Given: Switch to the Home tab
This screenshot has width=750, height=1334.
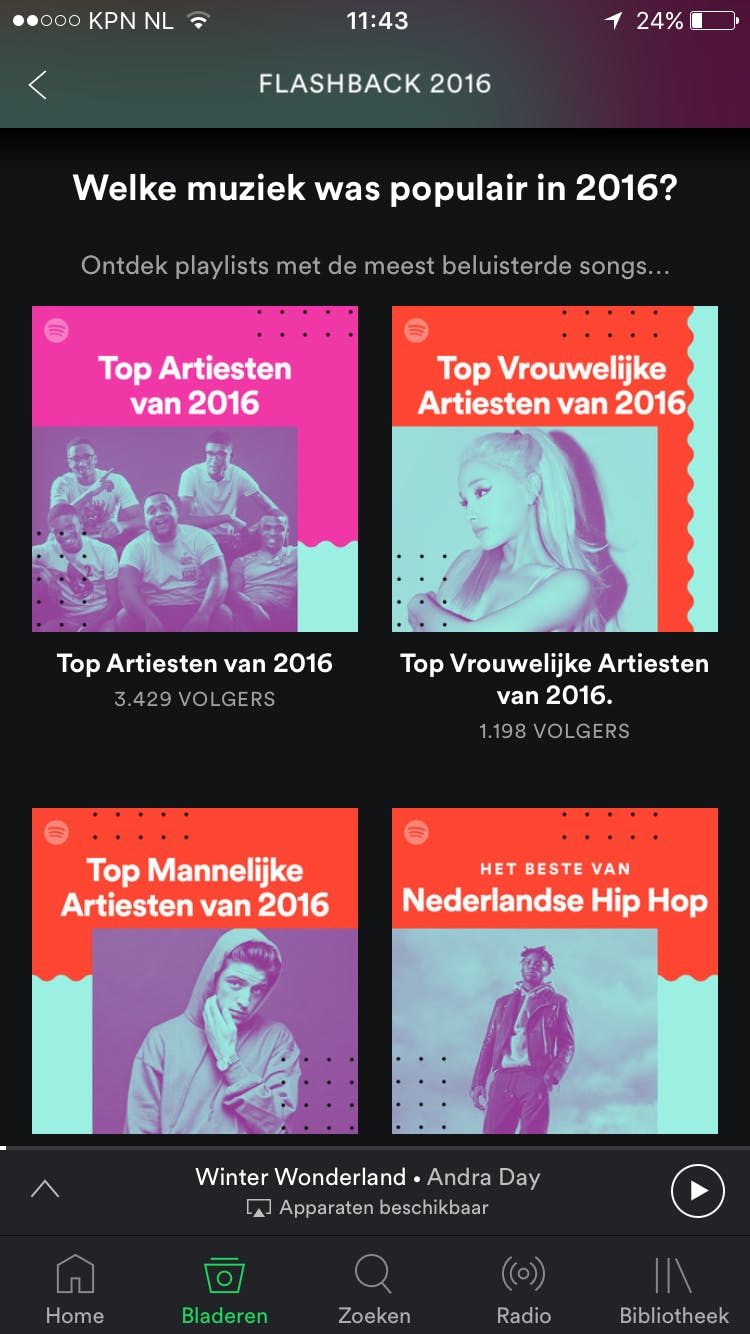Looking at the screenshot, I should coord(75,1289).
